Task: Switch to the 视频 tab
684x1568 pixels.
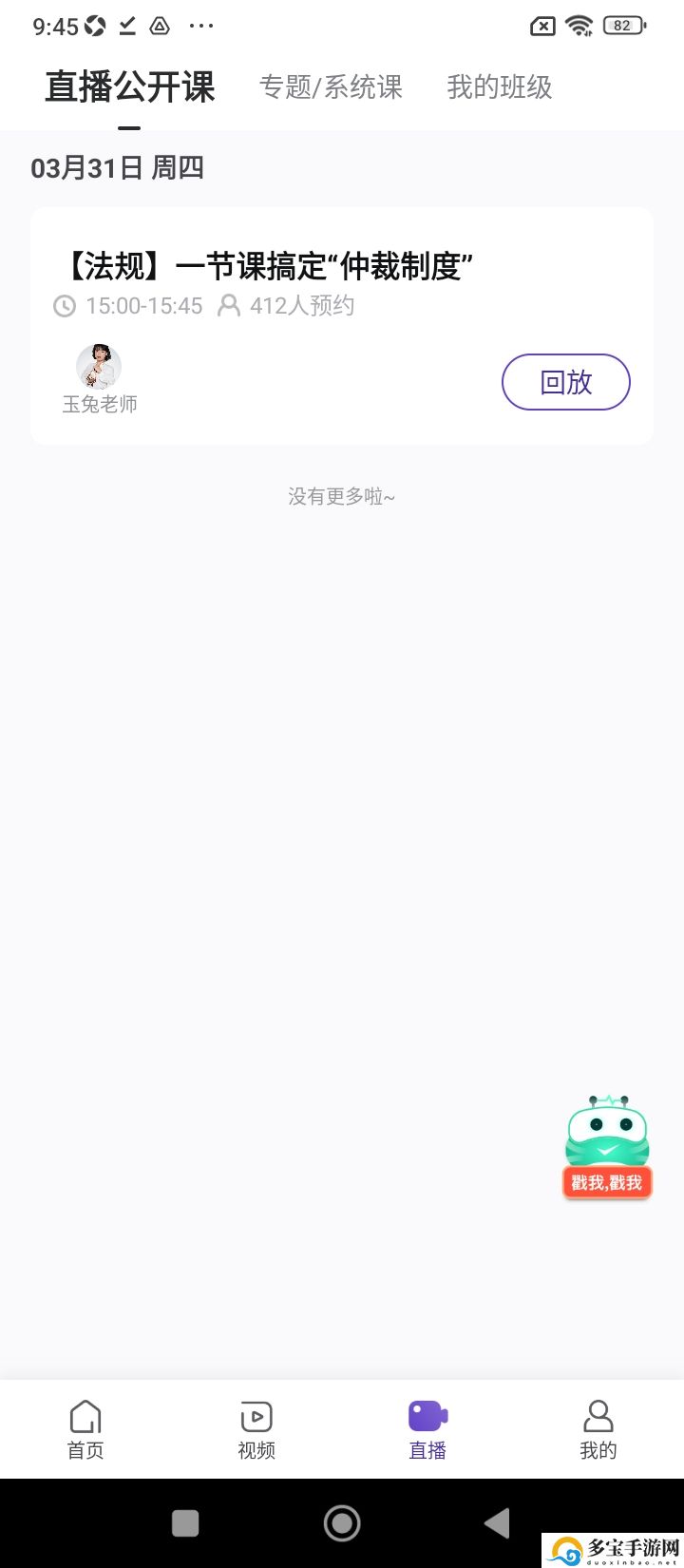Action: [256, 1428]
